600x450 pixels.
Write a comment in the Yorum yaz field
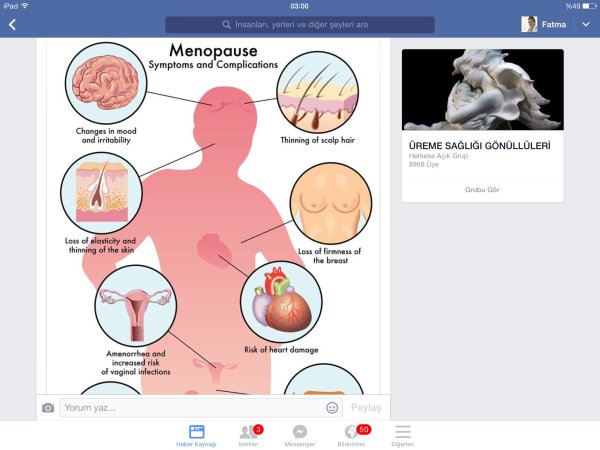(x=190, y=408)
